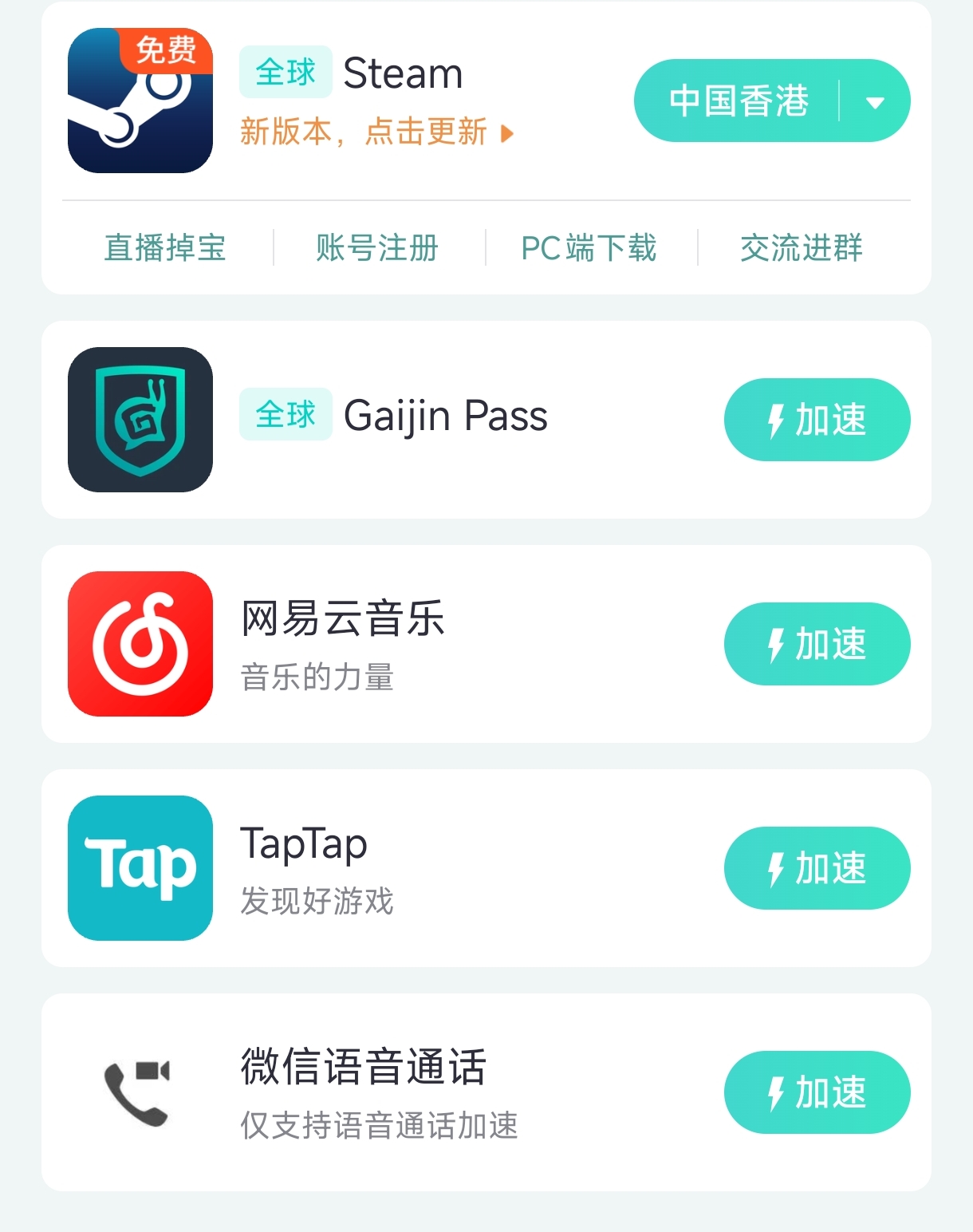Accelerate Gaijin Pass with 加速
973x1232 pixels.
pos(817,420)
